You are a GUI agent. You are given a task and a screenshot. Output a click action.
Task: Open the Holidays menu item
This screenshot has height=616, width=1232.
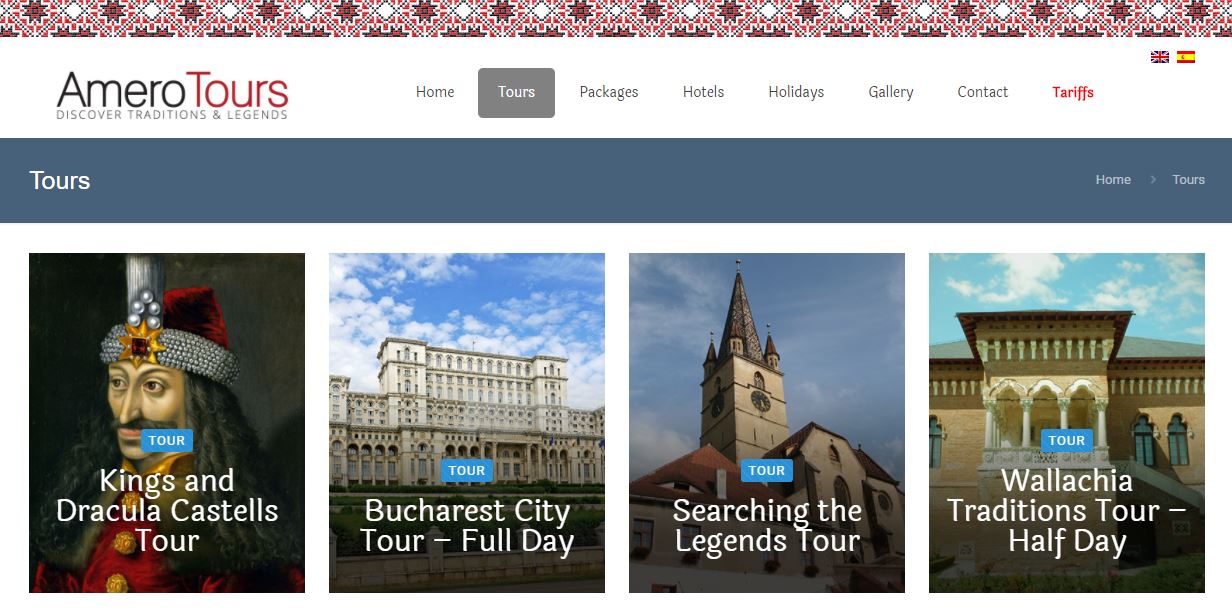click(796, 92)
